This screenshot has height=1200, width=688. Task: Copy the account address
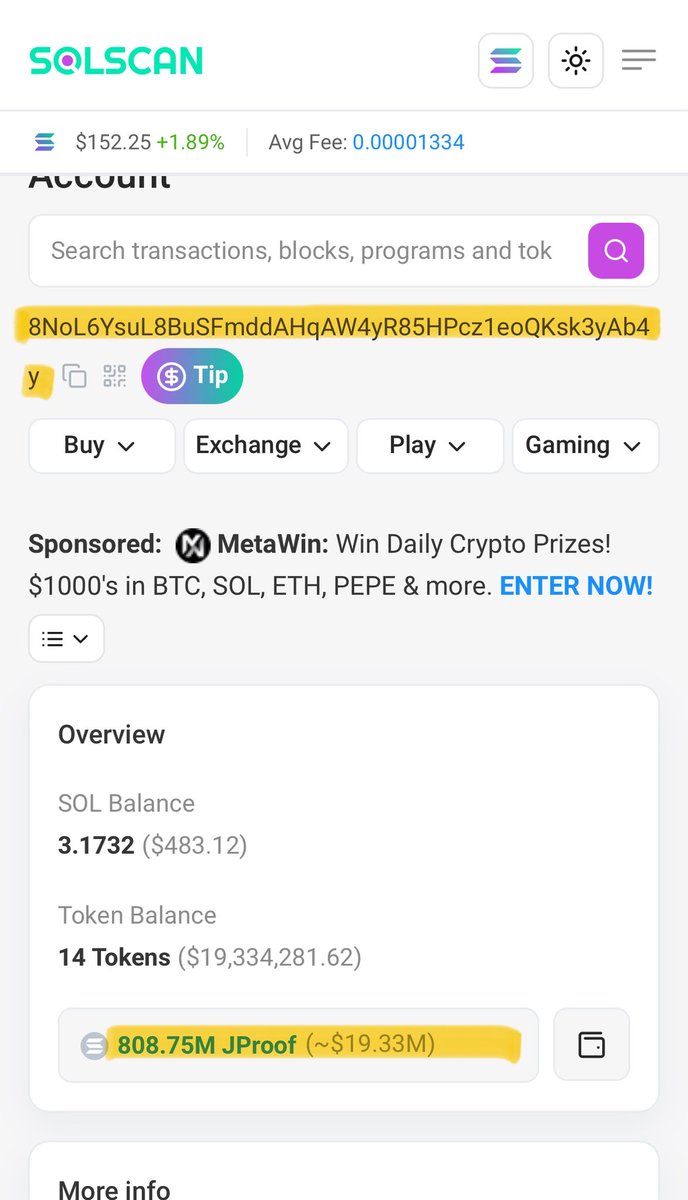coord(75,376)
